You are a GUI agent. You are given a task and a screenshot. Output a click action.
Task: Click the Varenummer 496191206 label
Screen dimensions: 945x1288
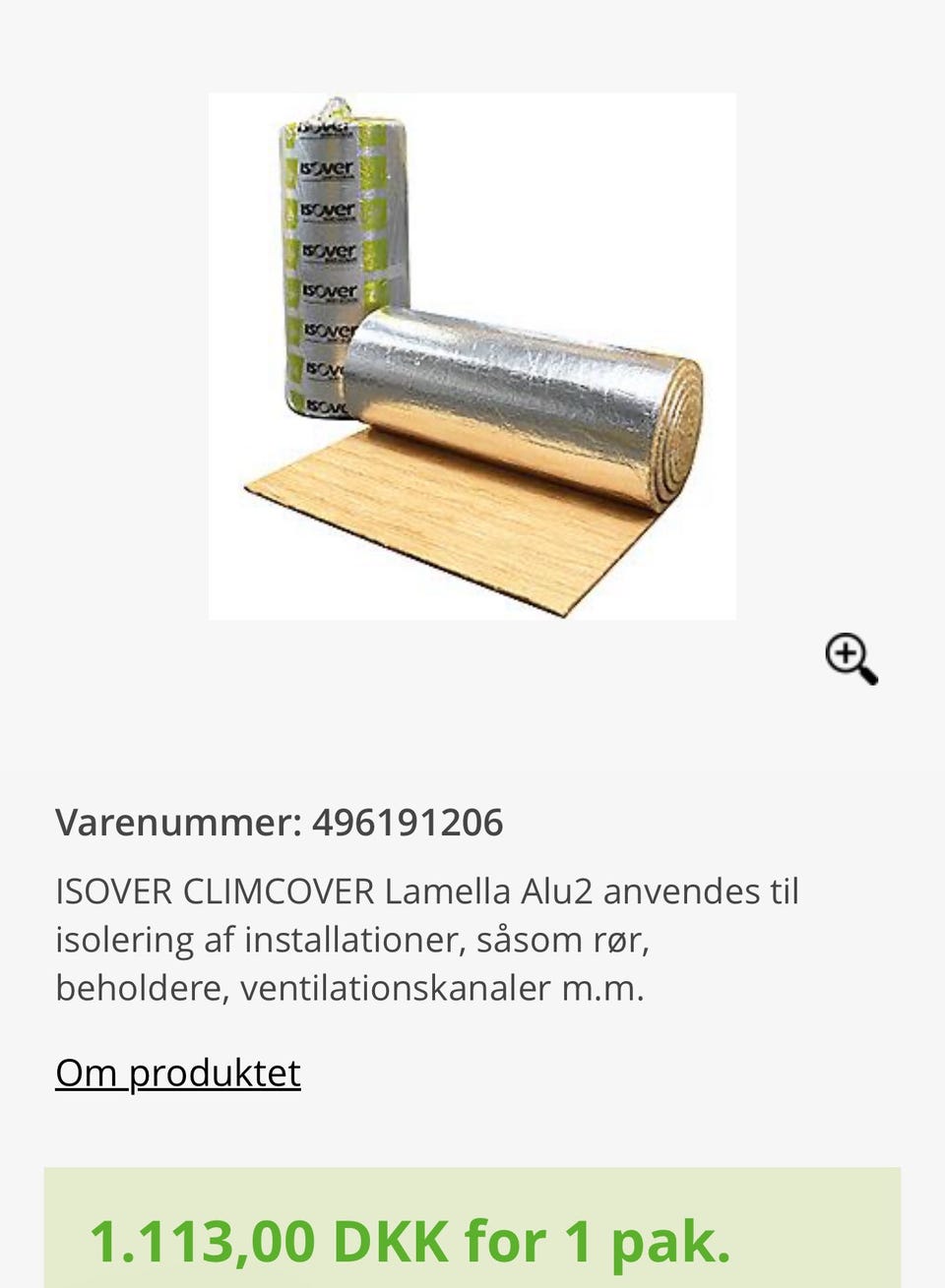(281, 822)
